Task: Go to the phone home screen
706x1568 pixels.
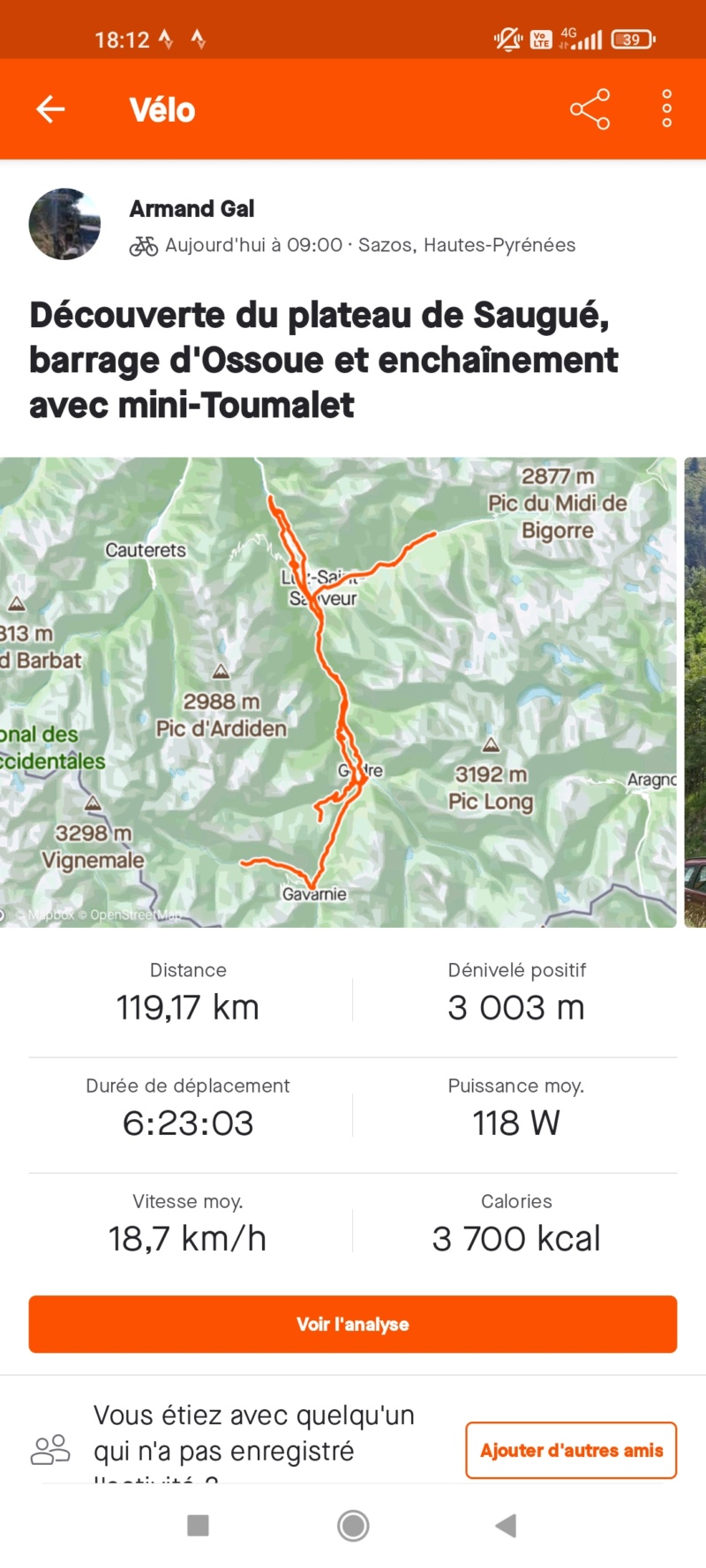Action: pyautogui.click(x=353, y=1526)
